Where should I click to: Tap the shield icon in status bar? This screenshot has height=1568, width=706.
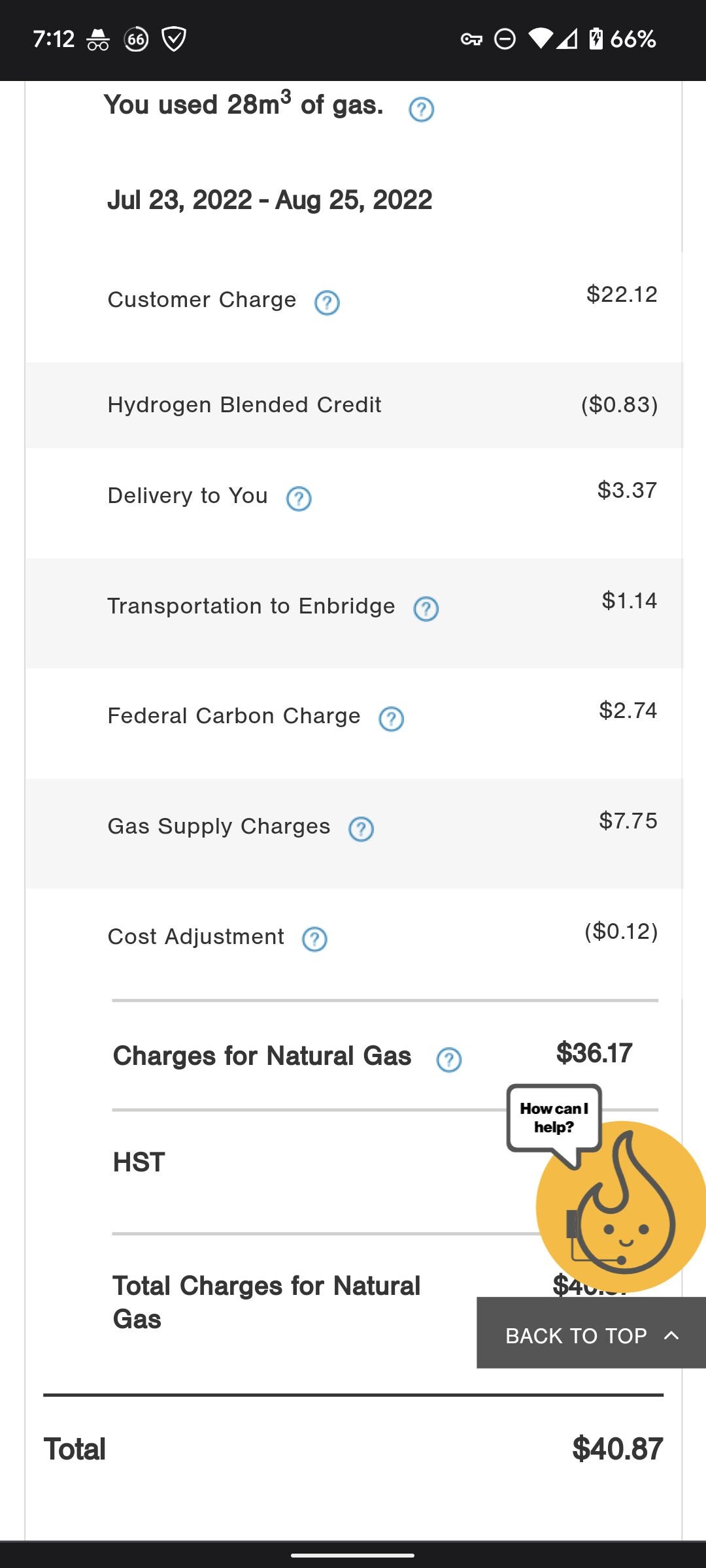pyautogui.click(x=173, y=40)
